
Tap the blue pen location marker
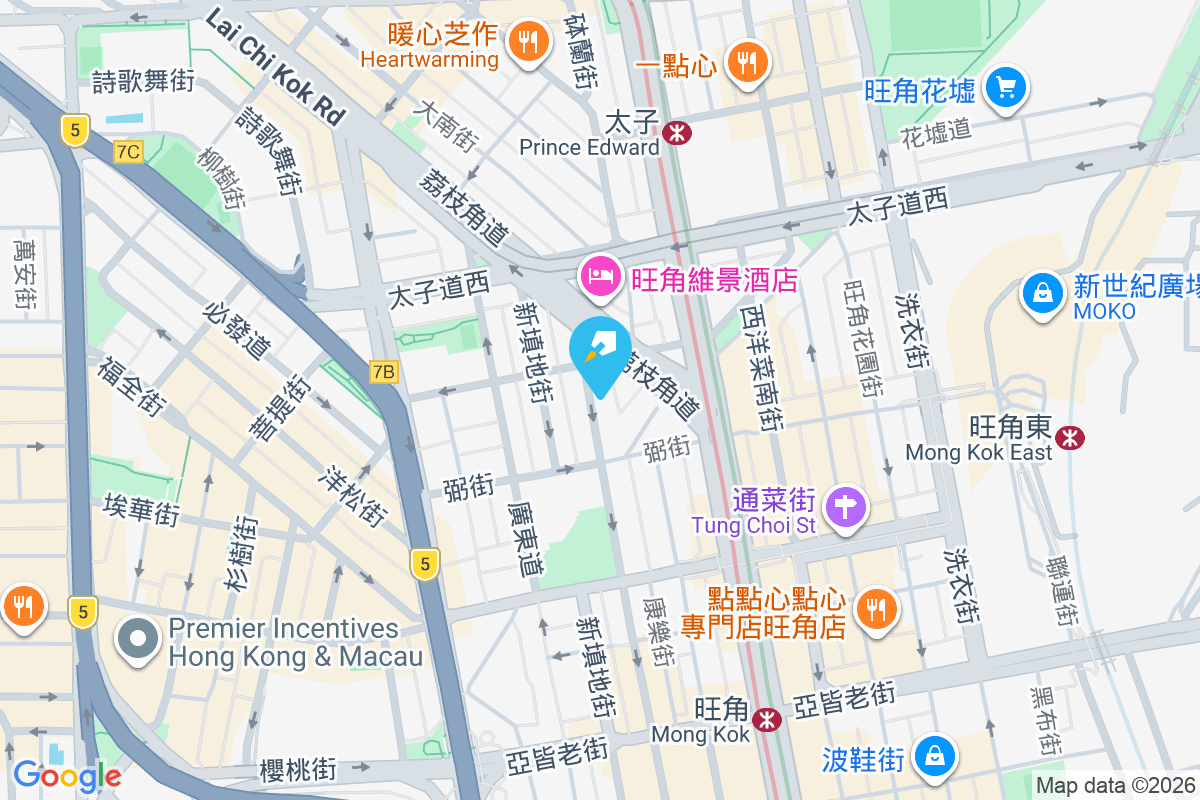600,352
